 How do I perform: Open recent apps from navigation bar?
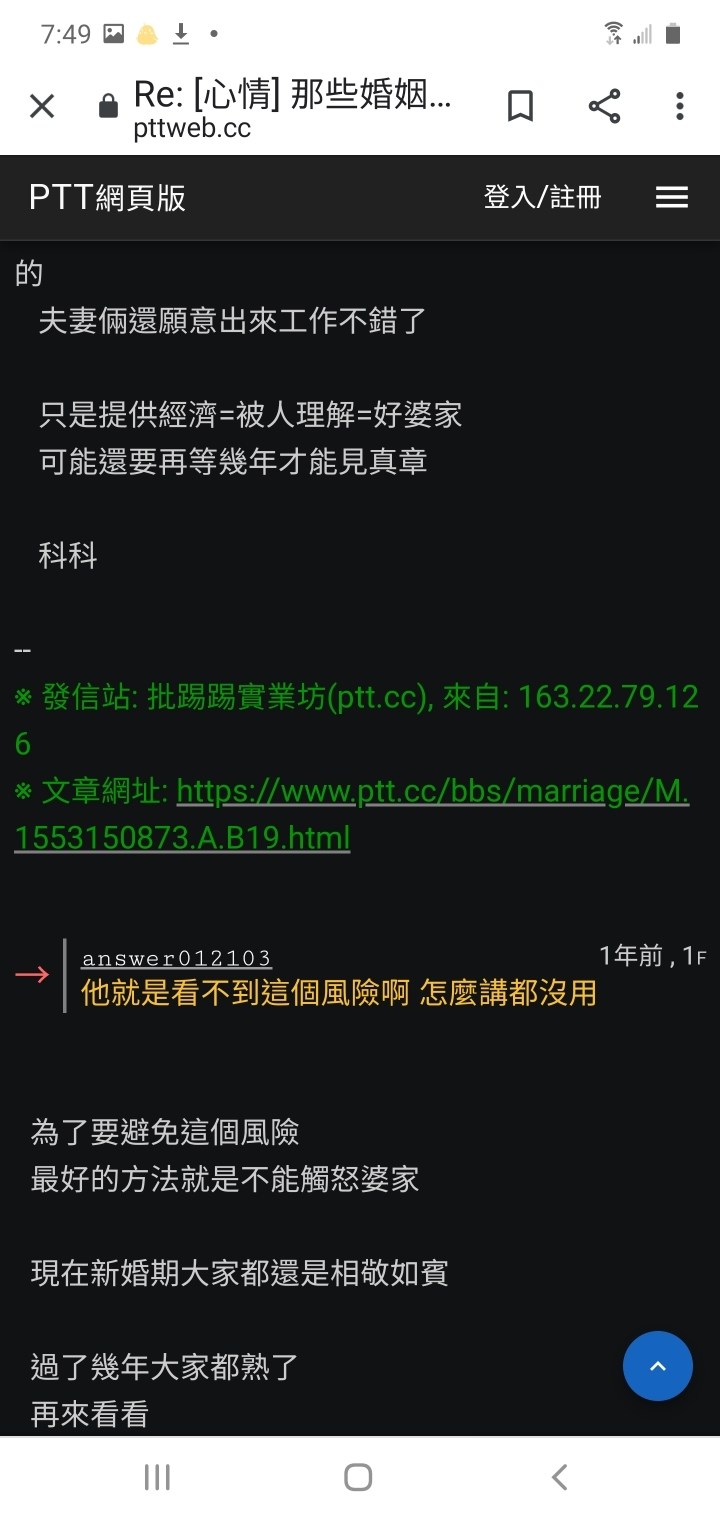(x=158, y=1477)
